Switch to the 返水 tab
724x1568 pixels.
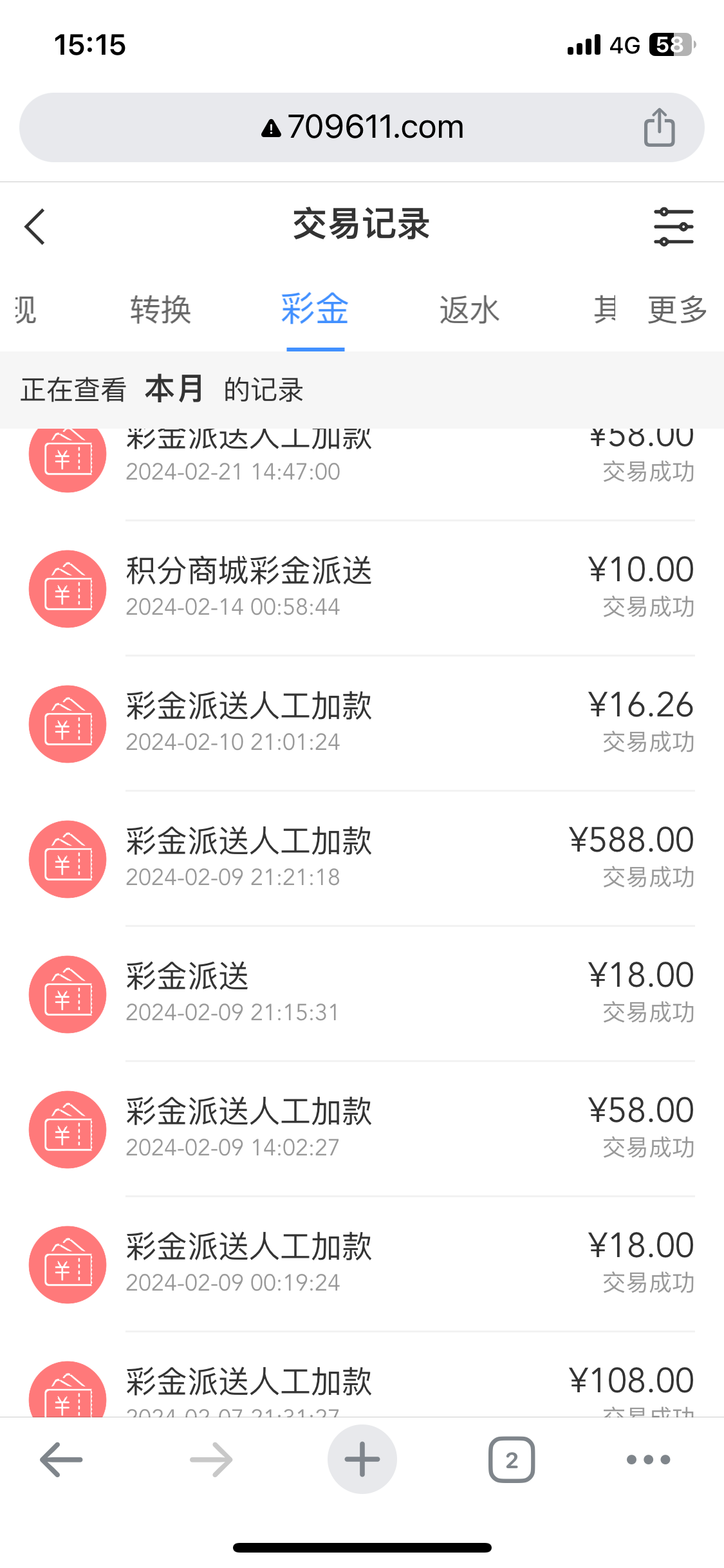pyautogui.click(x=469, y=310)
